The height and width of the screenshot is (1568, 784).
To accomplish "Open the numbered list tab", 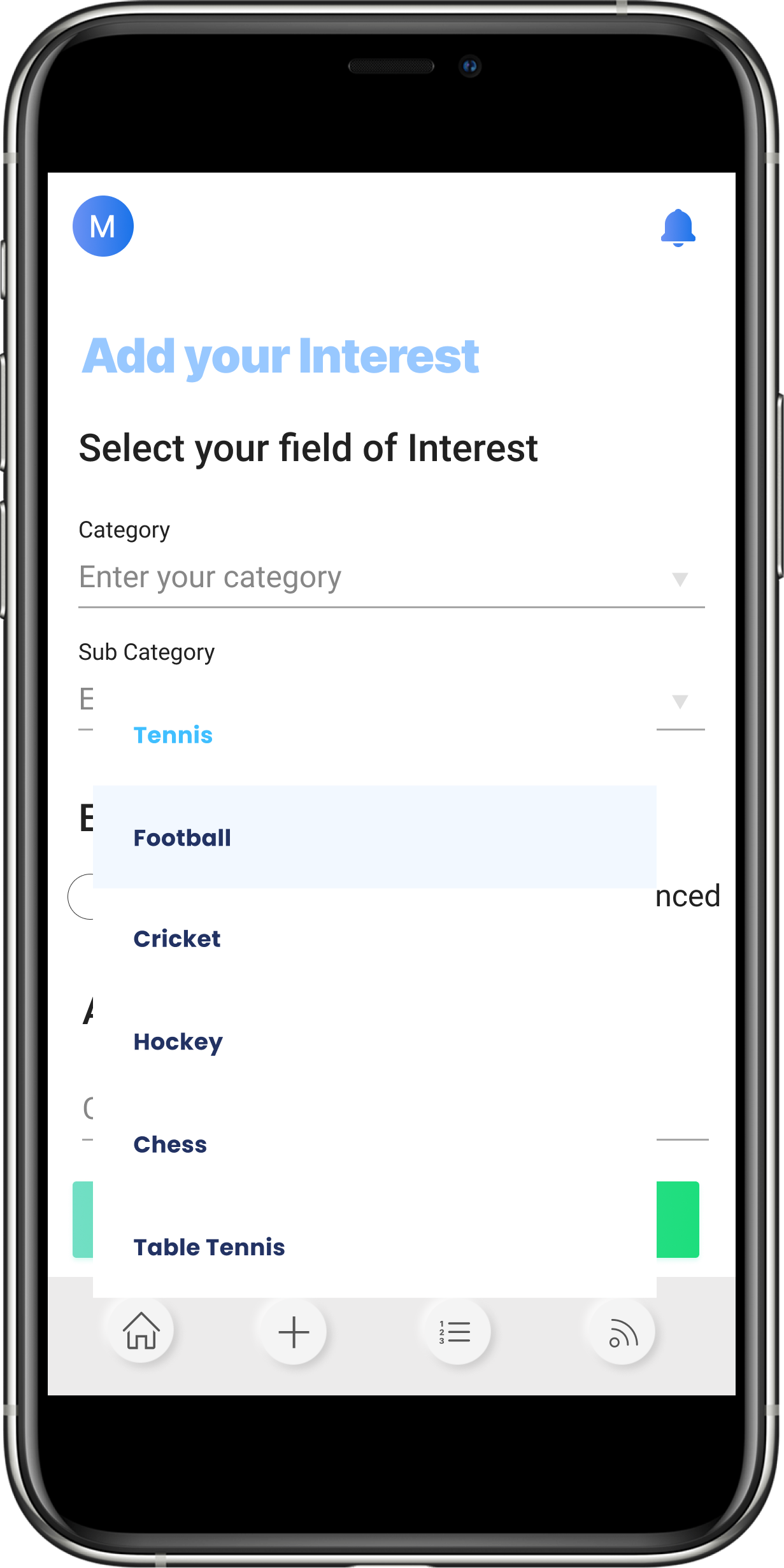I will coord(456,1332).
